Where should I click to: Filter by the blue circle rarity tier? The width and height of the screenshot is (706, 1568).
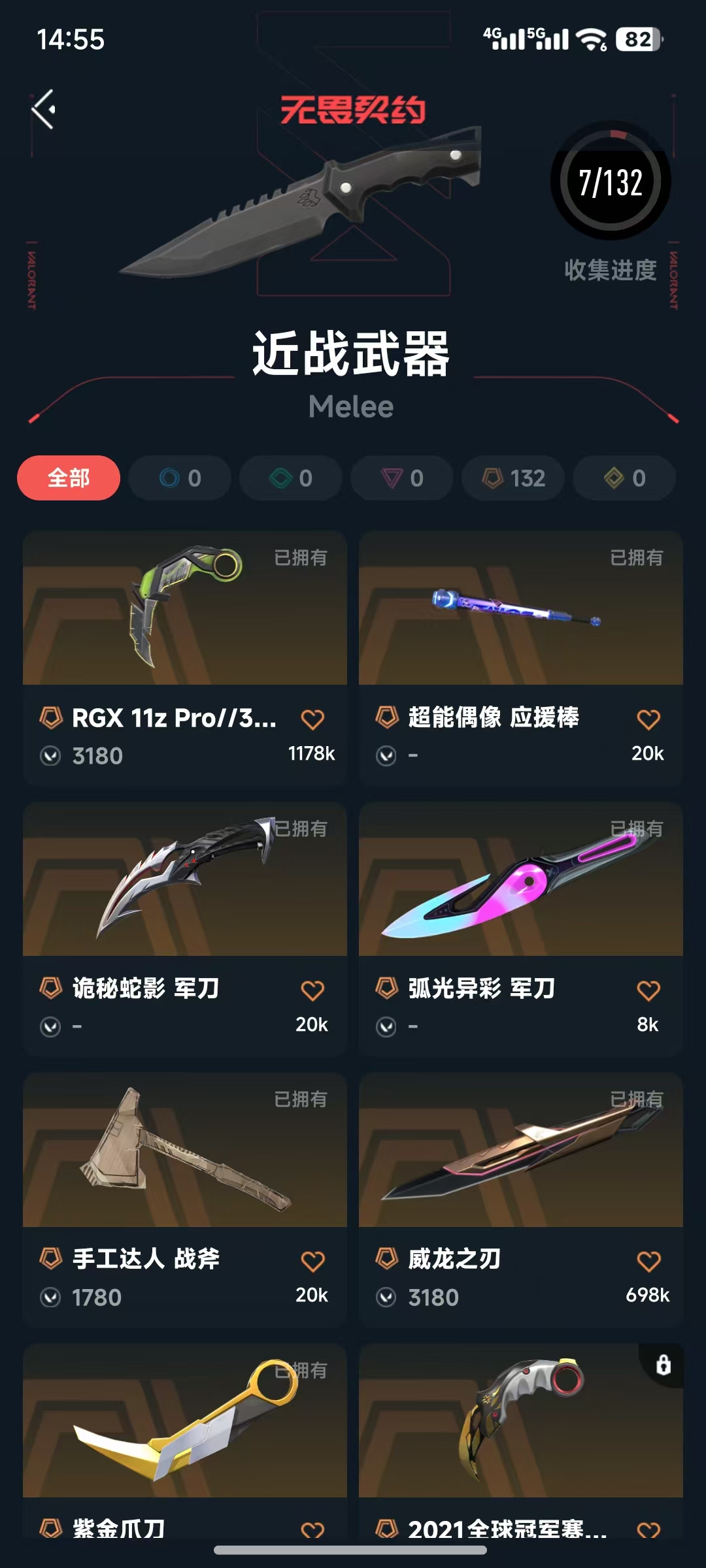tap(180, 478)
